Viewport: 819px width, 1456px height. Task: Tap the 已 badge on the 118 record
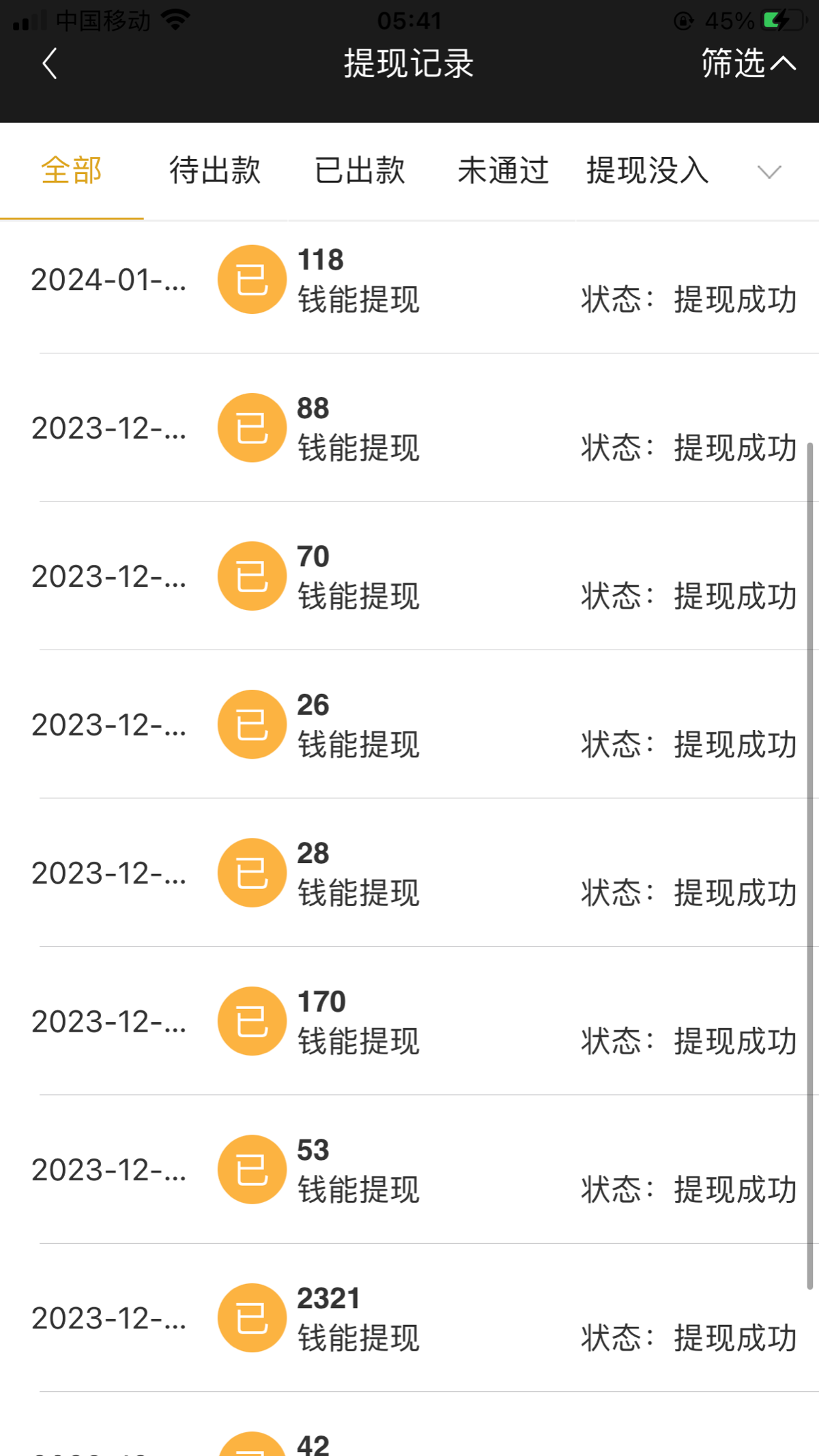[x=251, y=280]
